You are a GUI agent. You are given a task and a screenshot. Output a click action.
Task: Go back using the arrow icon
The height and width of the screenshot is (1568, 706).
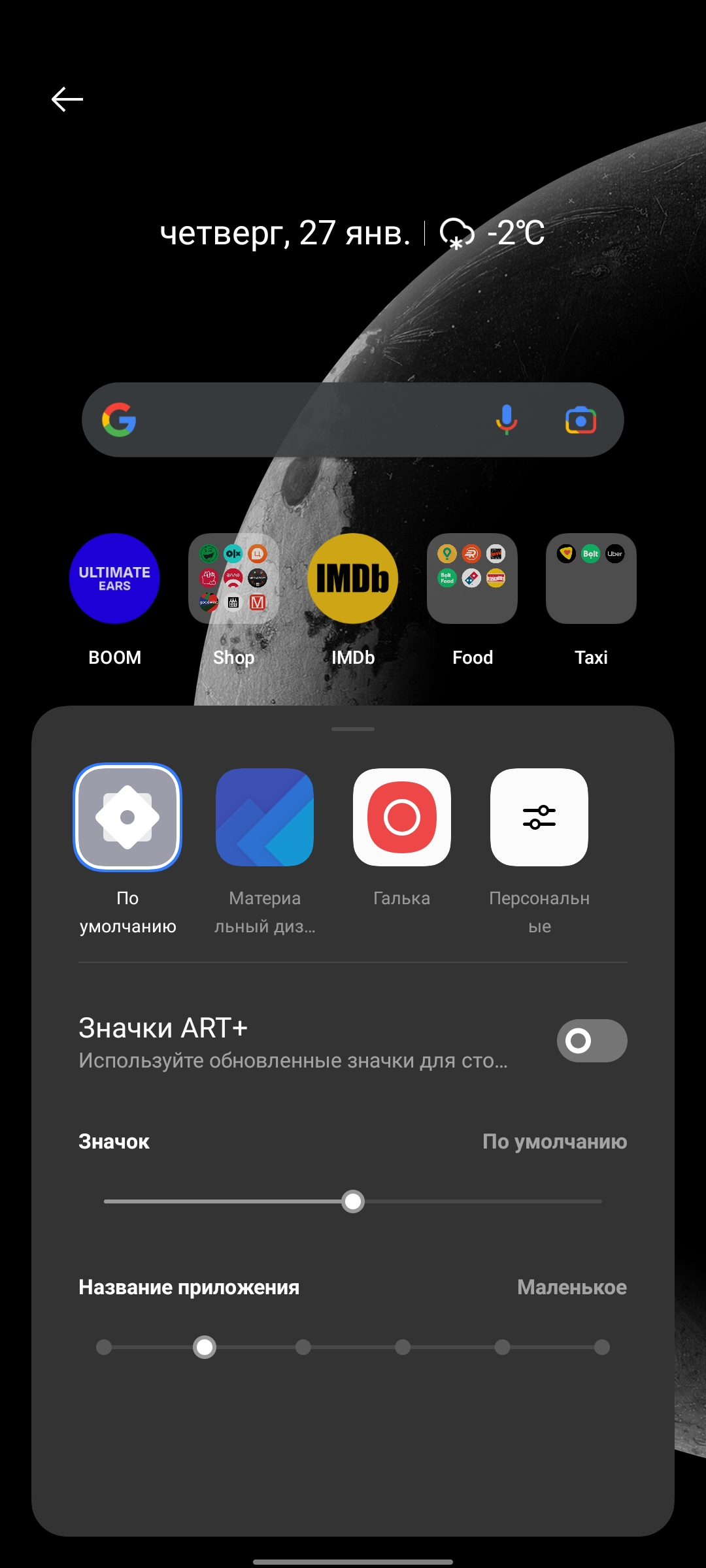(67, 99)
